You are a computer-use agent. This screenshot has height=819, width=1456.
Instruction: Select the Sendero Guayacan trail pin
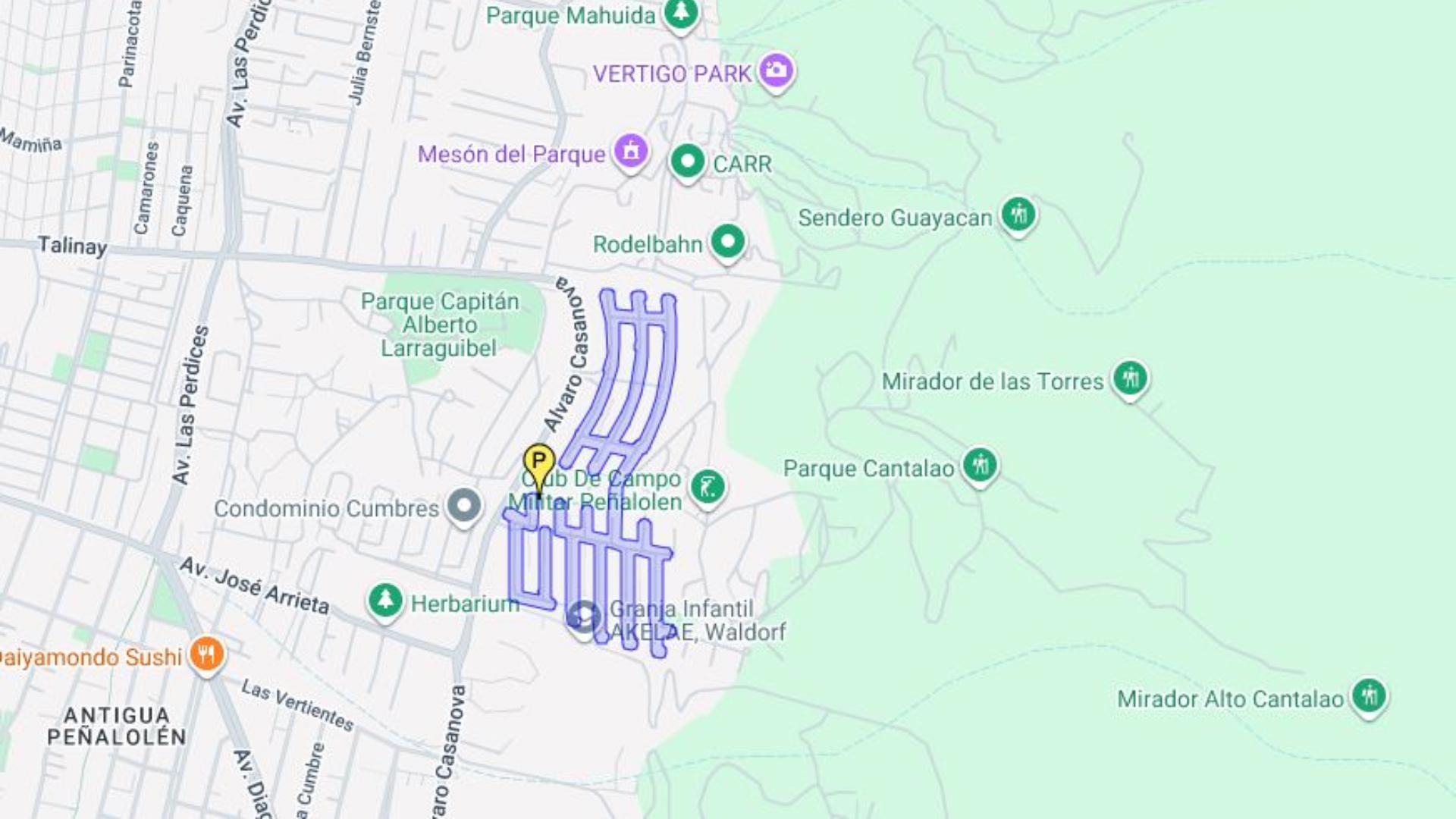tap(1018, 215)
